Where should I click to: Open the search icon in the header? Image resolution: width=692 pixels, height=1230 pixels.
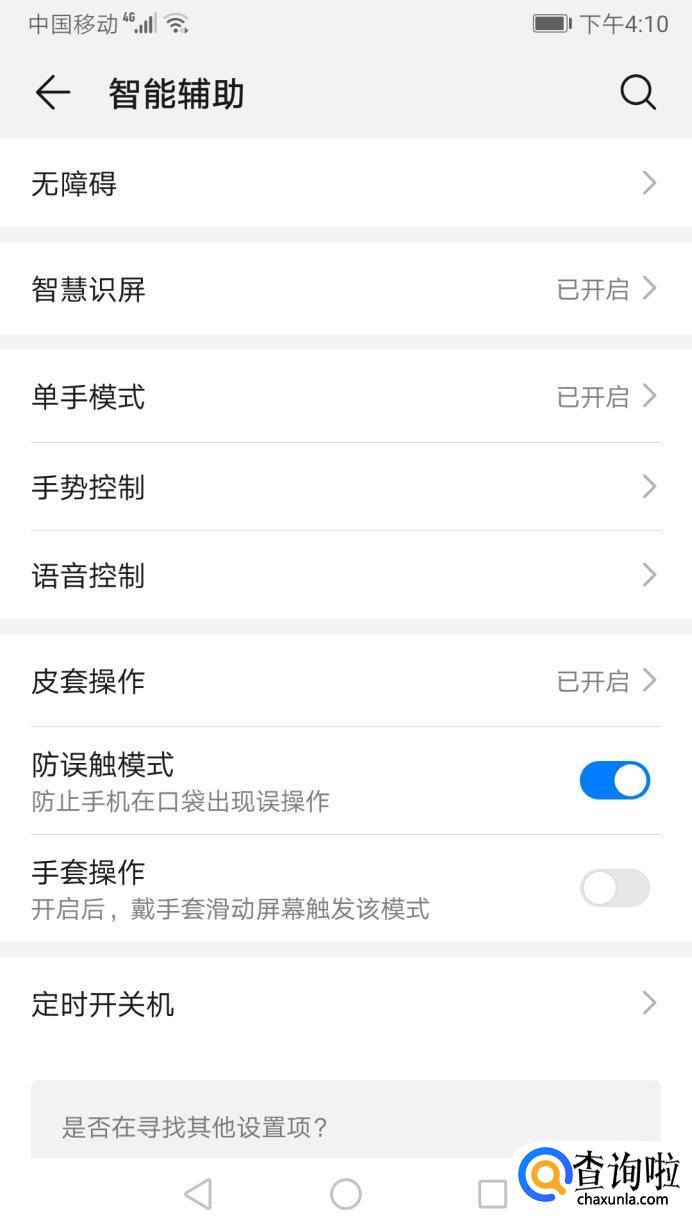638,93
